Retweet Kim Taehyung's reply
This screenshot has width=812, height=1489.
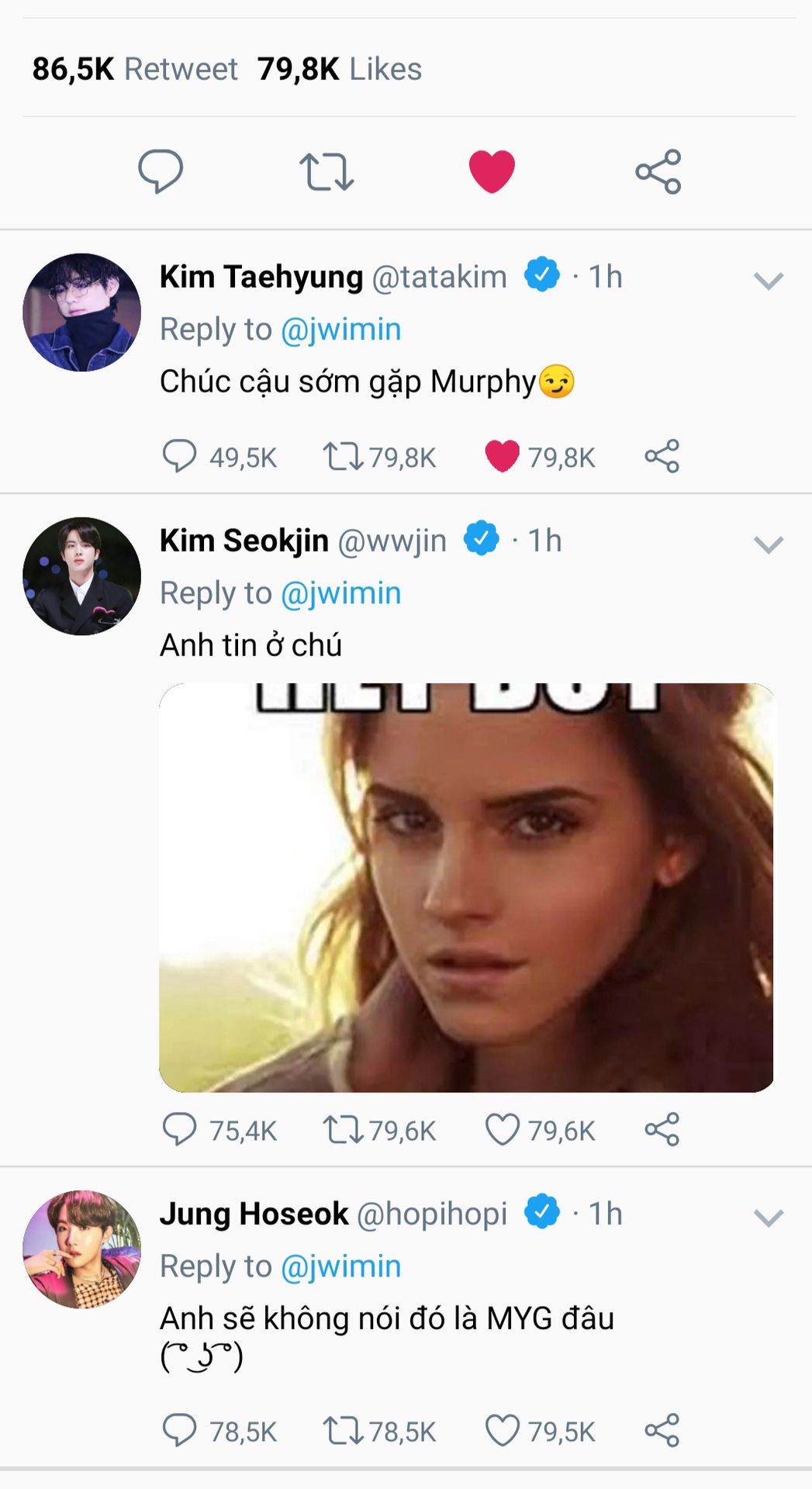pos(343,456)
